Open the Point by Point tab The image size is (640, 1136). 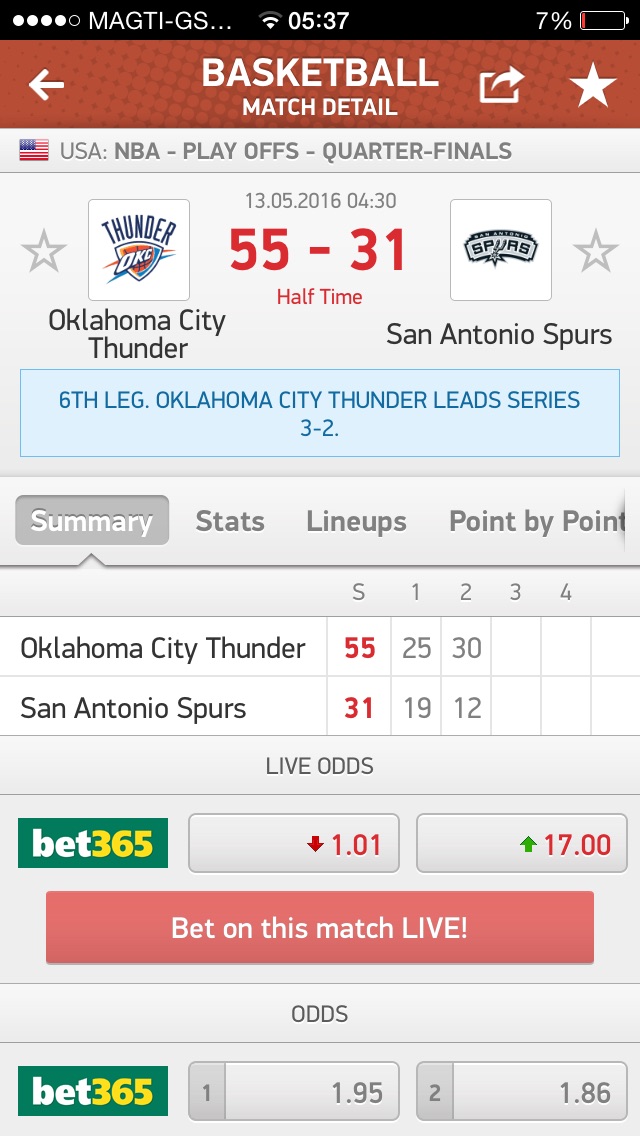[536, 521]
